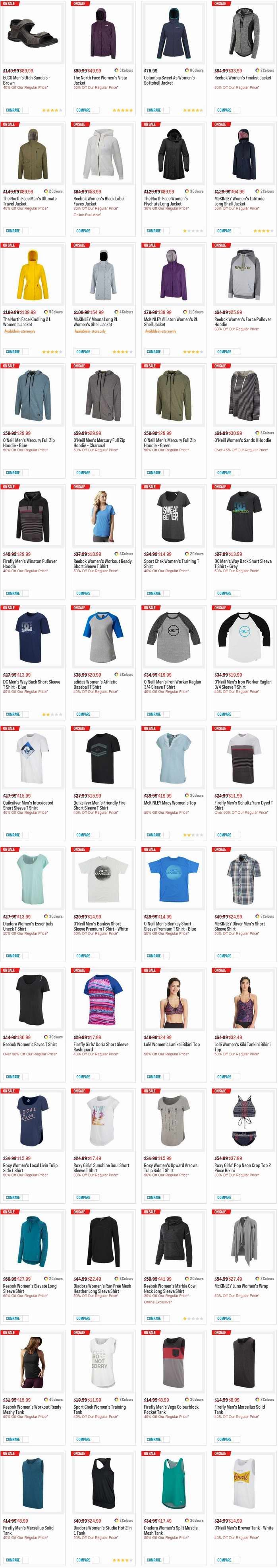Select the Roxy Girls' Pop Neon Crop Top Bikini
Image resolution: width=278 pixels, height=1568 pixels.
click(242, 1167)
